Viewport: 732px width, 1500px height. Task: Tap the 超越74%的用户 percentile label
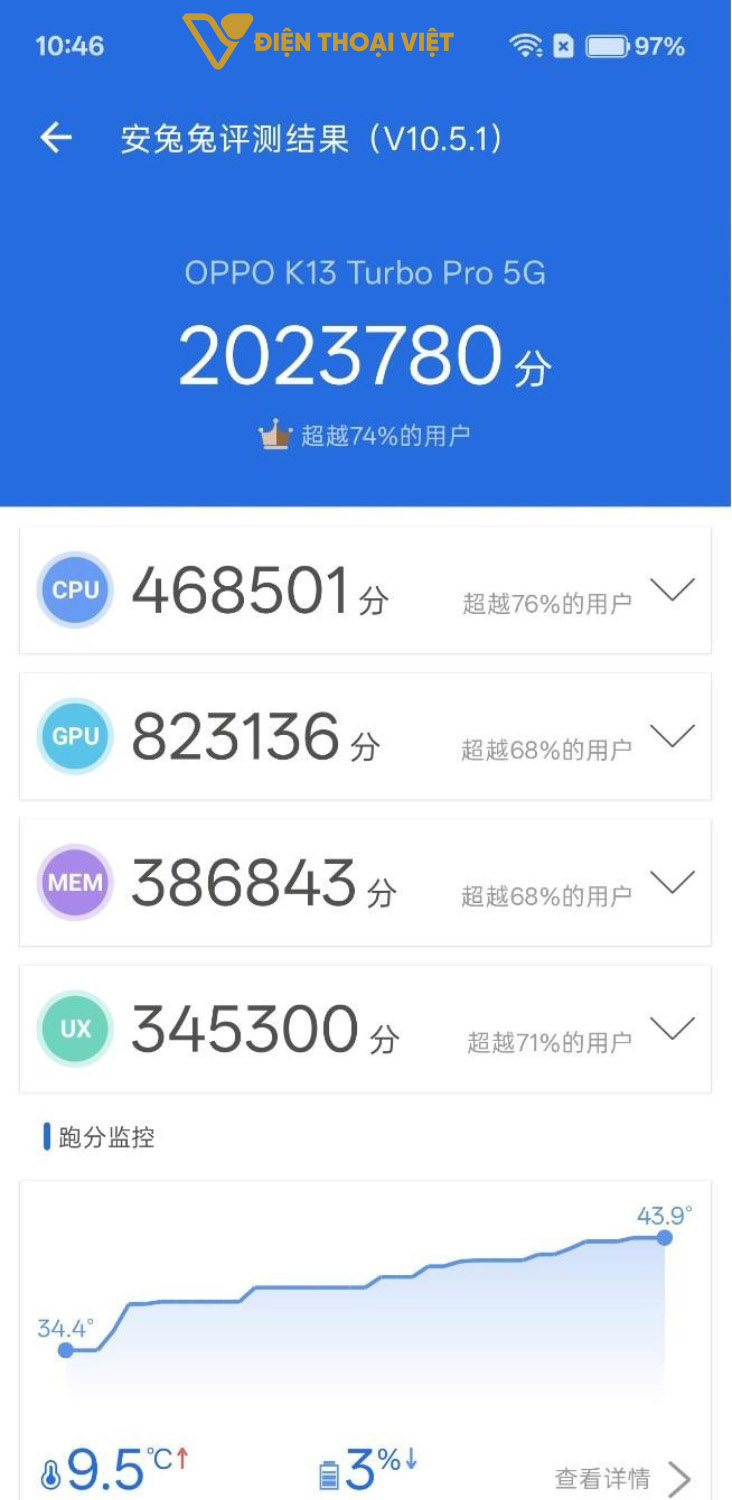pos(388,432)
